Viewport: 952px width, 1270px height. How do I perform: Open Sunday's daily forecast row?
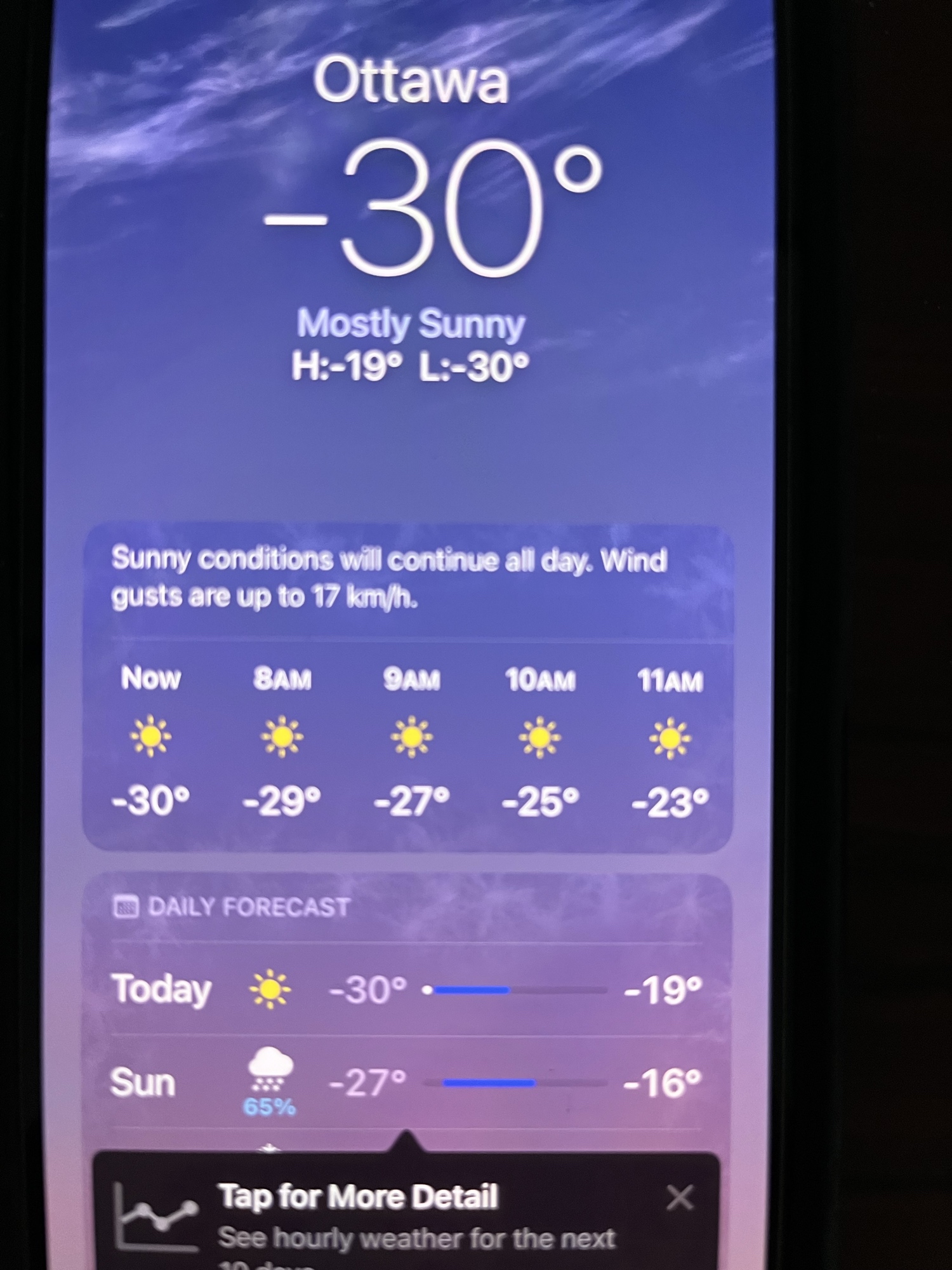(x=406, y=1083)
